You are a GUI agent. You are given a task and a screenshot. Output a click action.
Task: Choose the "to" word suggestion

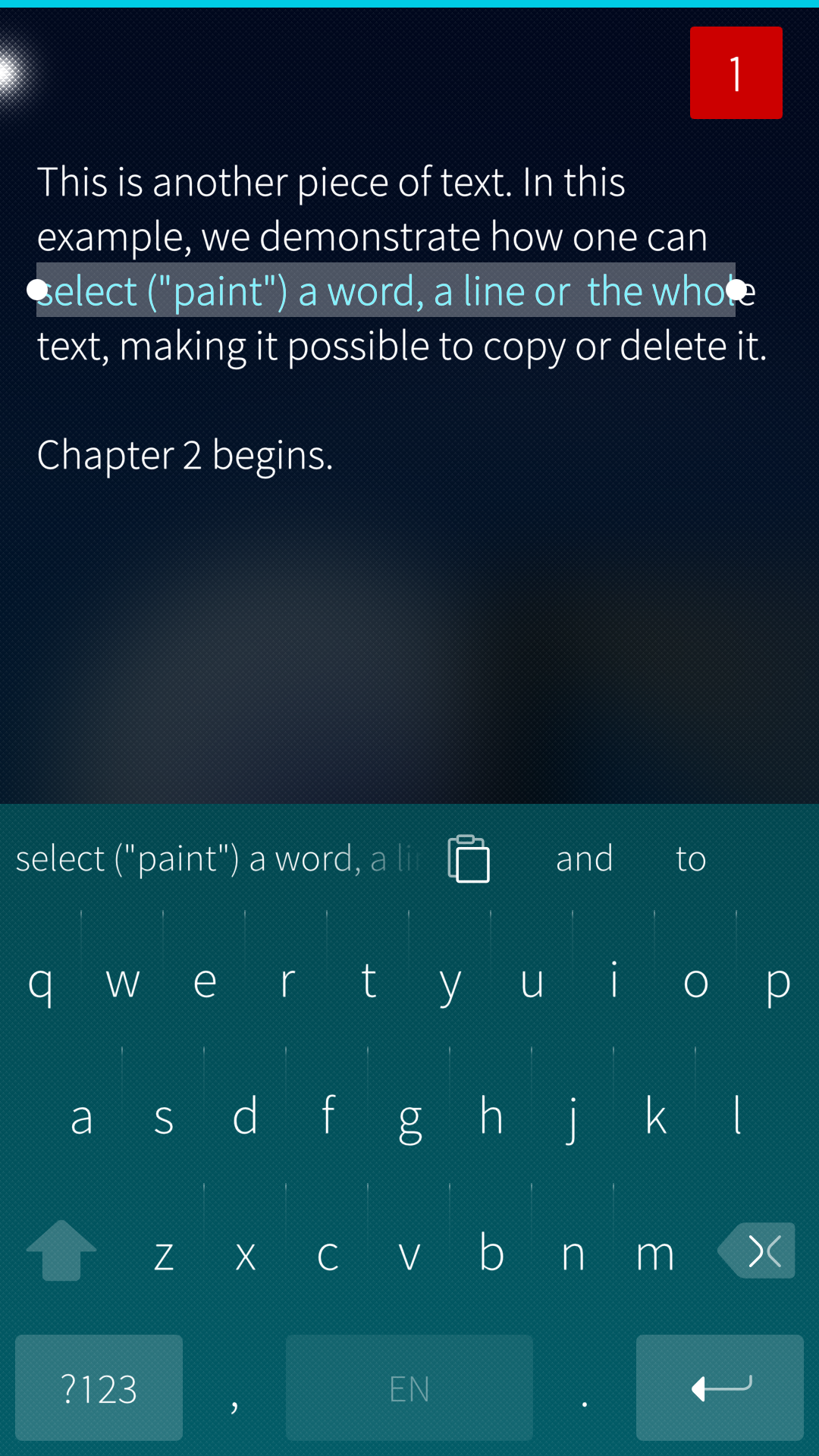pyautogui.click(x=691, y=859)
